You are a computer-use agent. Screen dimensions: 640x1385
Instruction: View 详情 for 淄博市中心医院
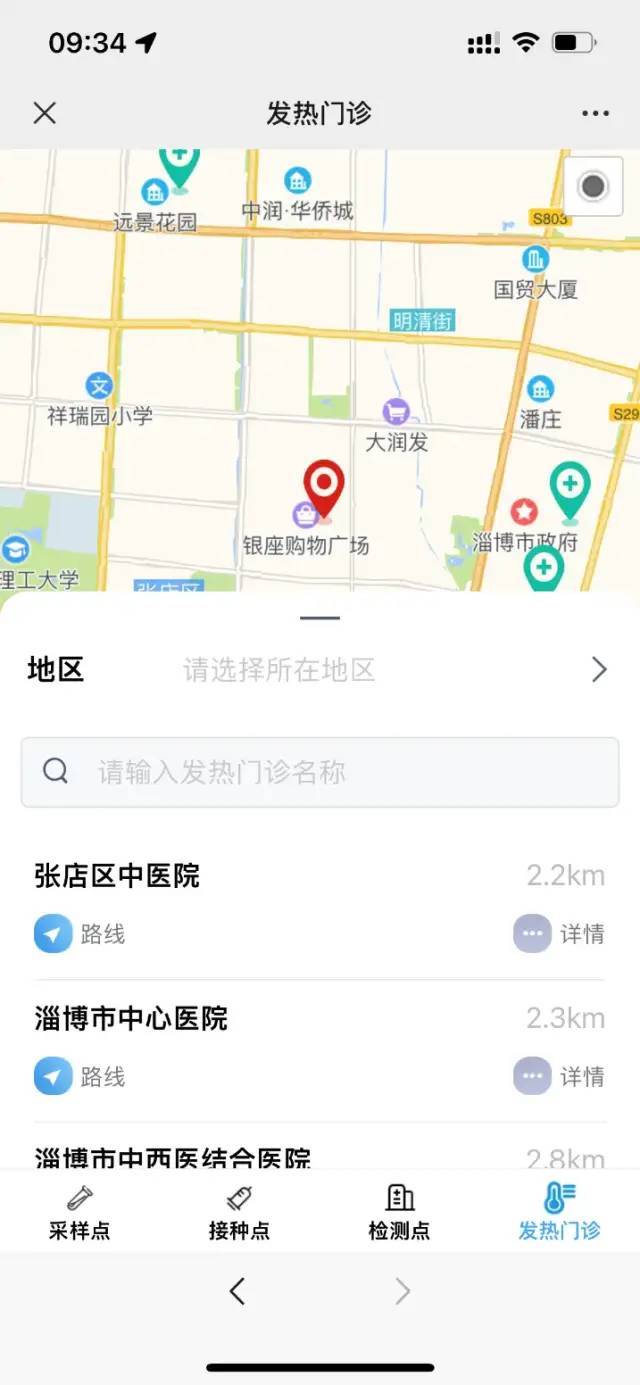560,1076
